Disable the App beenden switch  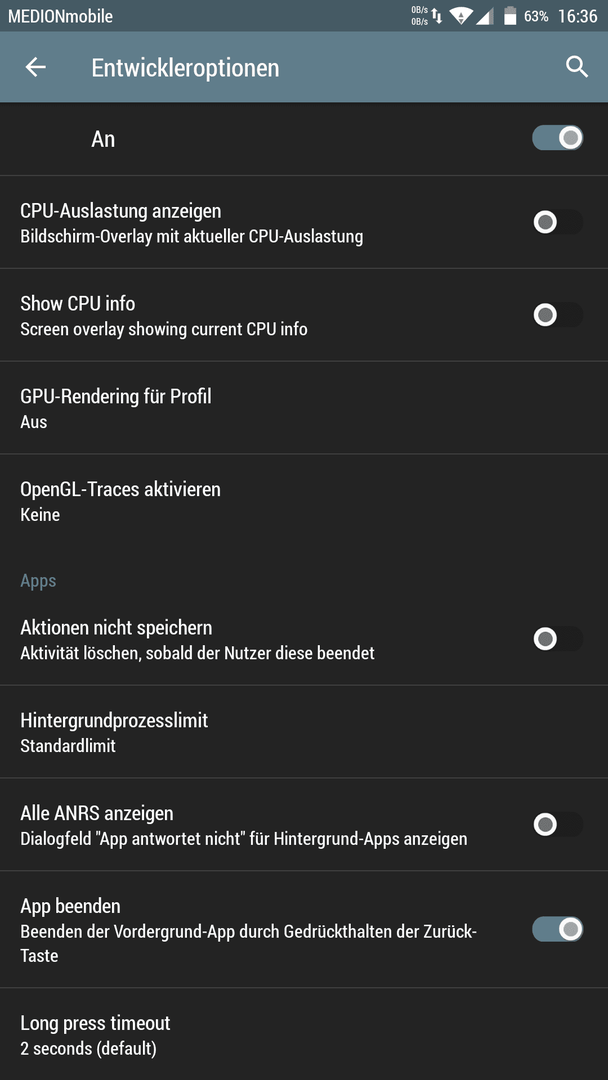click(557, 929)
